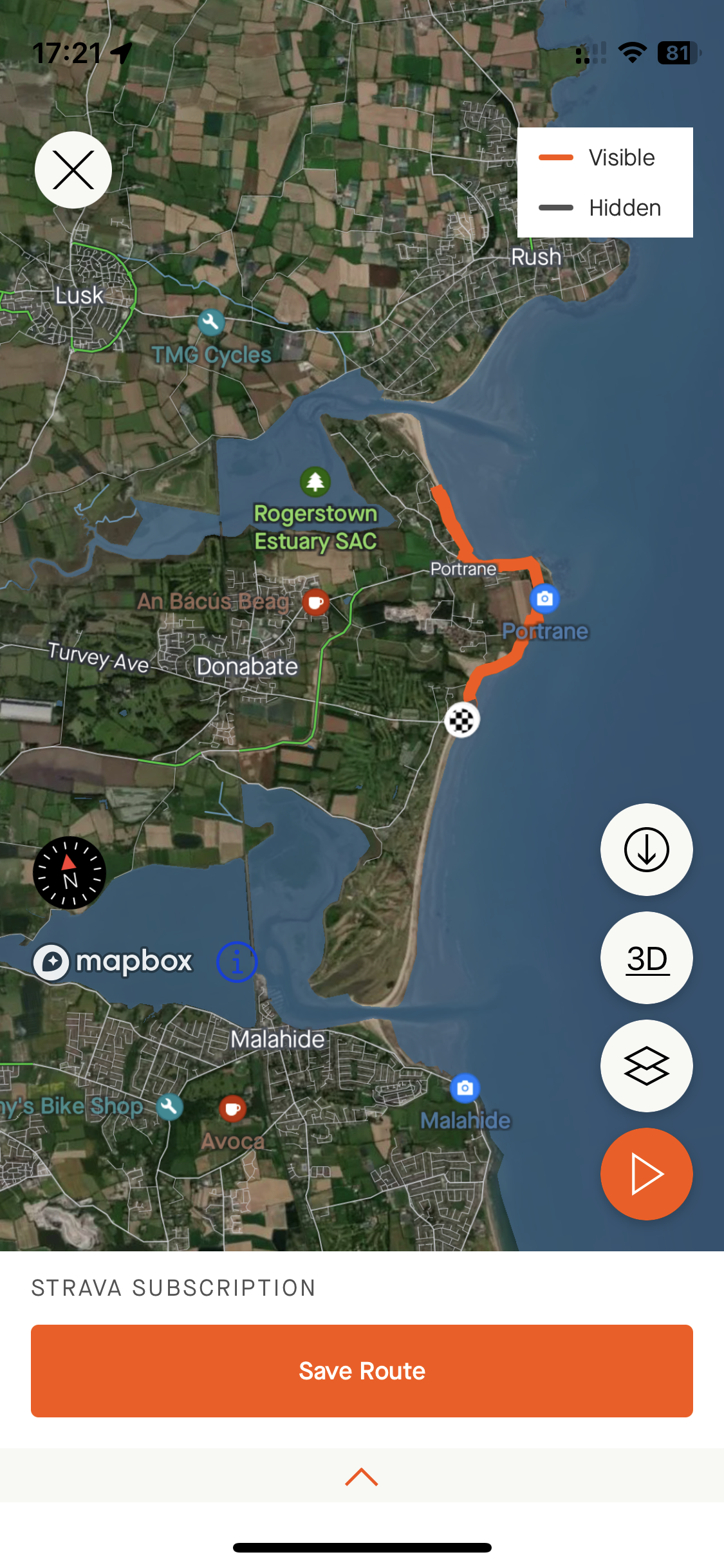The width and height of the screenshot is (724, 1568).
Task: Reset map orientation with the compass
Action: point(70,873)
